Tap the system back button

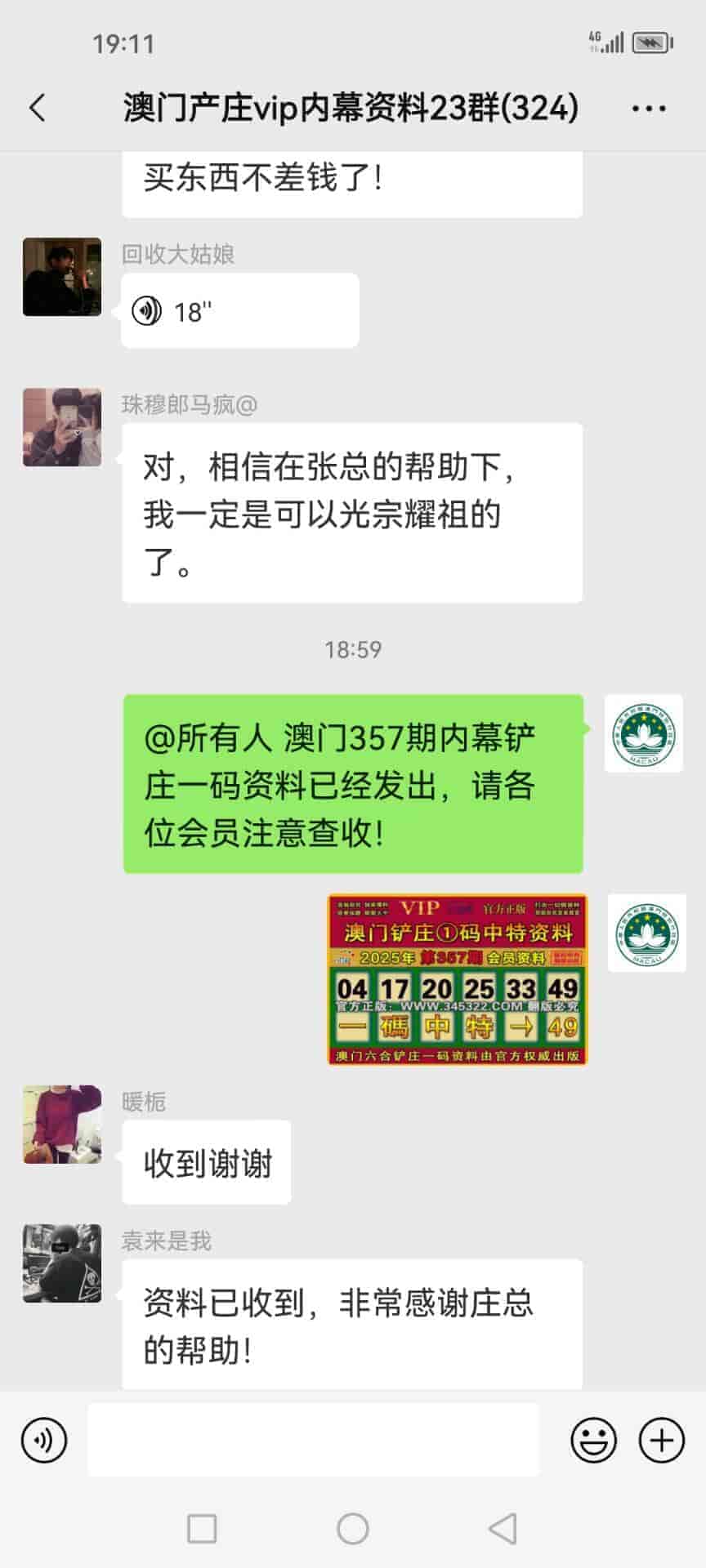[x=503, y=1529]
